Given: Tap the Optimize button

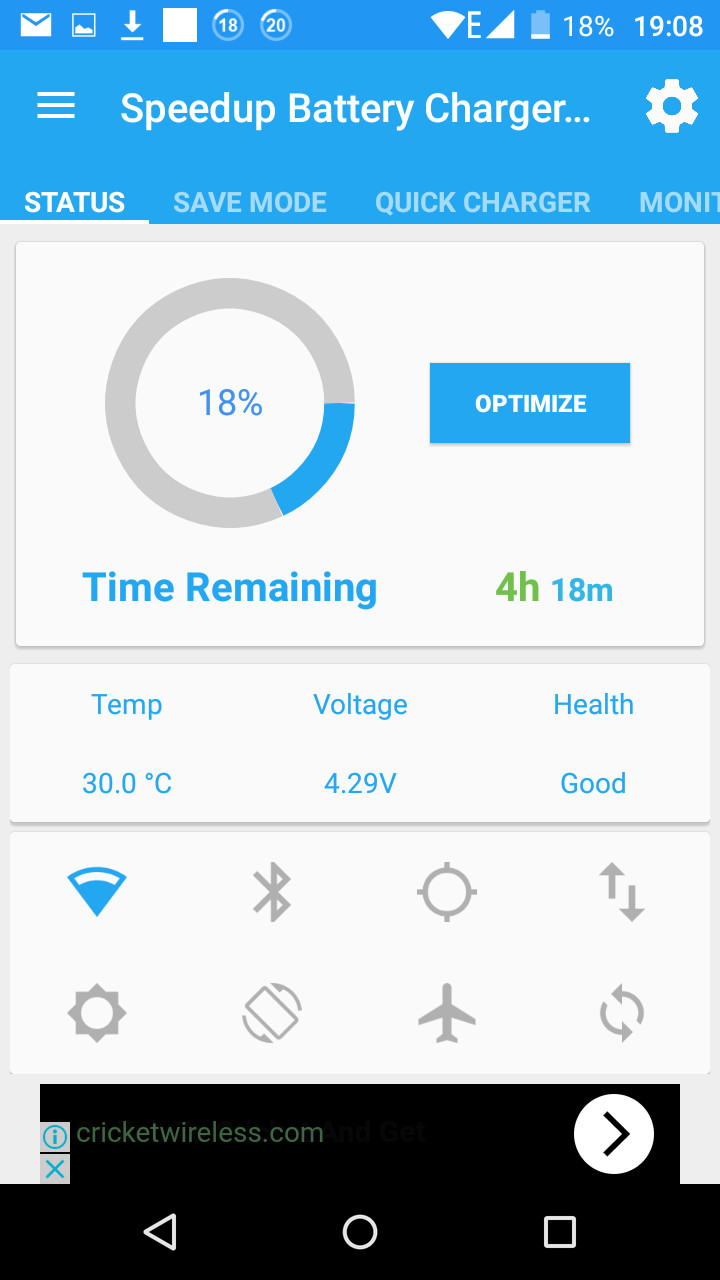Looking at the screenshot, I should [x=530, y=403].
